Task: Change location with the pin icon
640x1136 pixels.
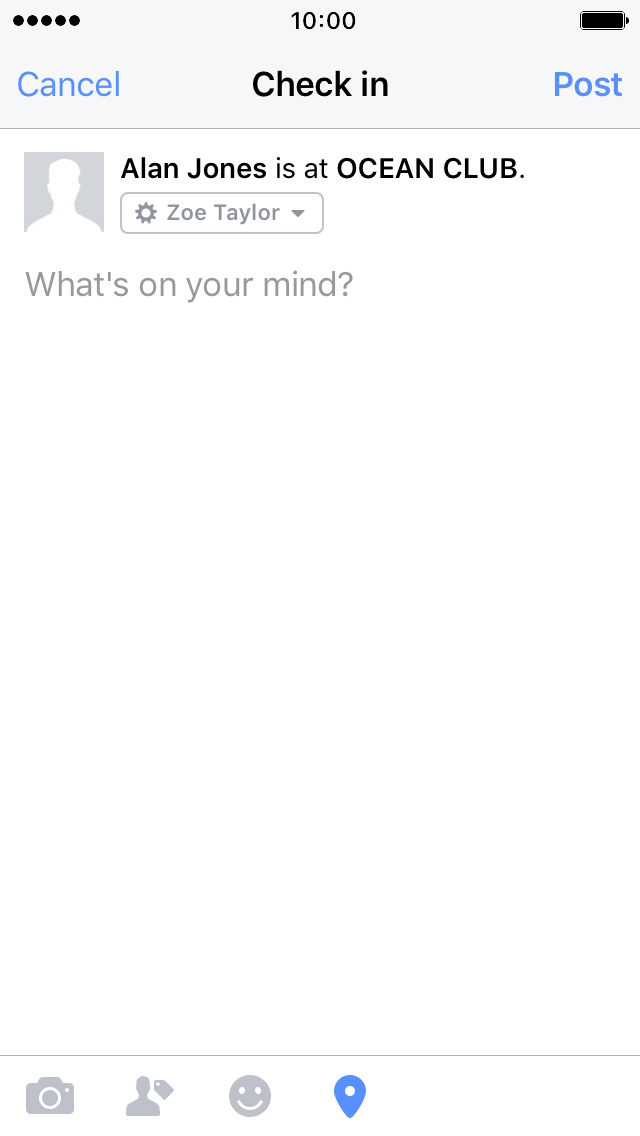Action: click(x=349, y=1096)
